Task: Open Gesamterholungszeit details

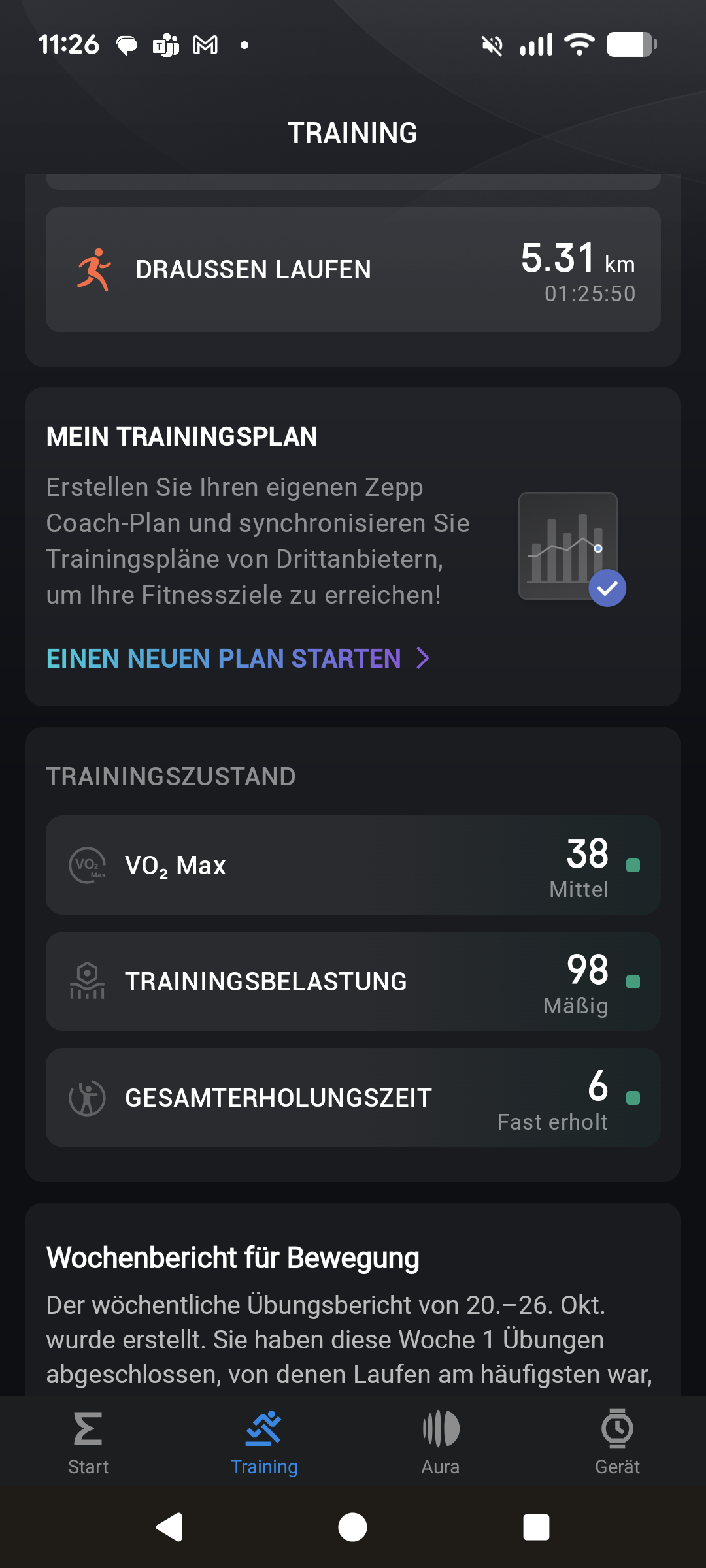Action: click(x=353, y=1098)
